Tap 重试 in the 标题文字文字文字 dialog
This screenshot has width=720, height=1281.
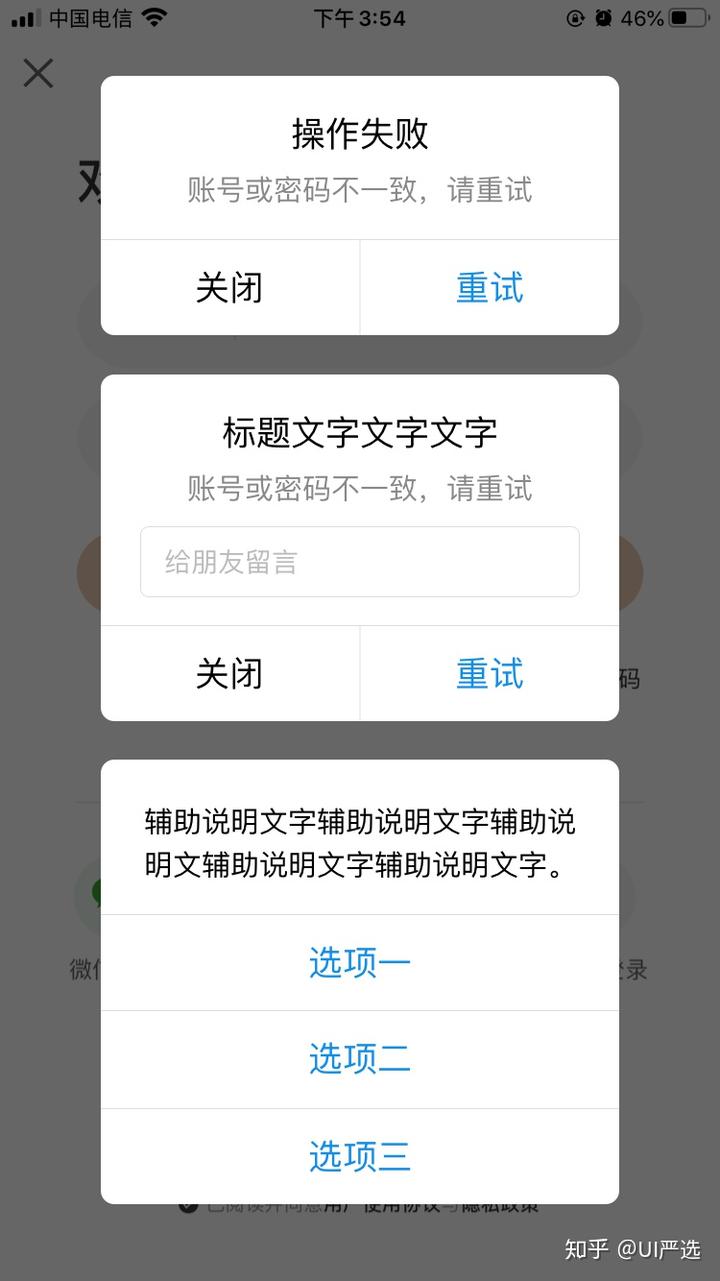[x=489, y=674]
